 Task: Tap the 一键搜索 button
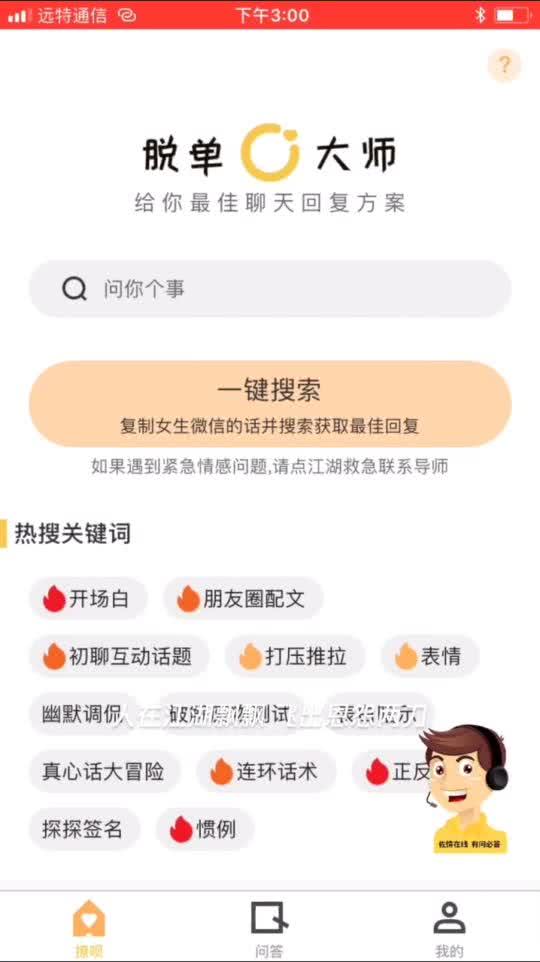(270, 404)
